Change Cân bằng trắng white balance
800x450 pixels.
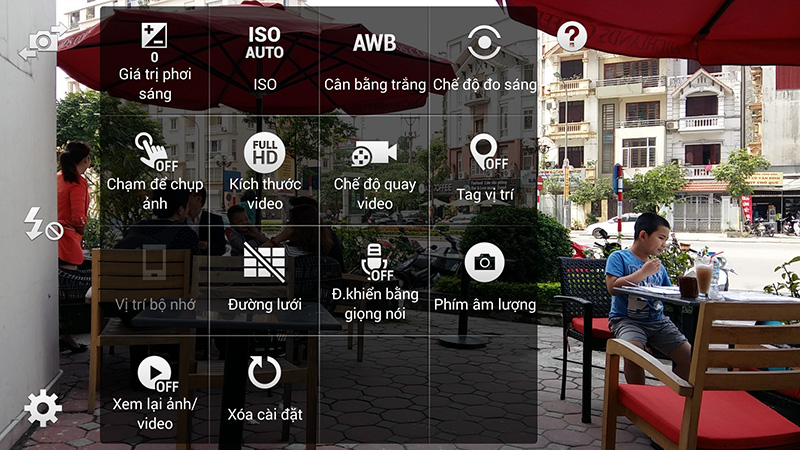[374, 58]
